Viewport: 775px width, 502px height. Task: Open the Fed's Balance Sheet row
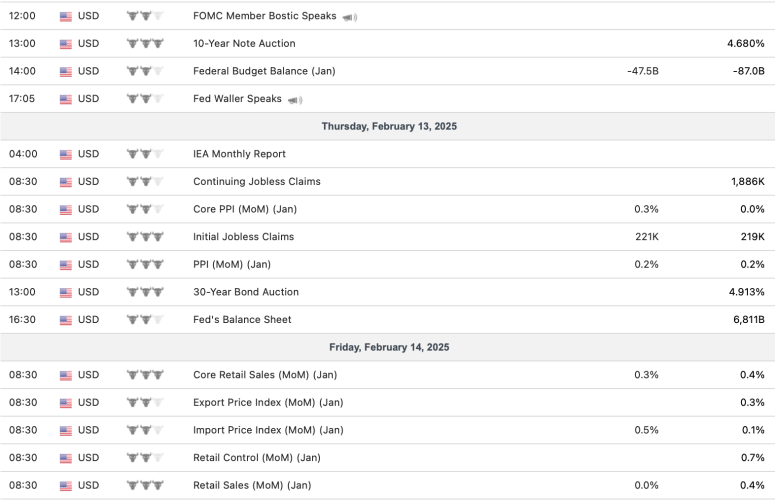tap(242, 319)
